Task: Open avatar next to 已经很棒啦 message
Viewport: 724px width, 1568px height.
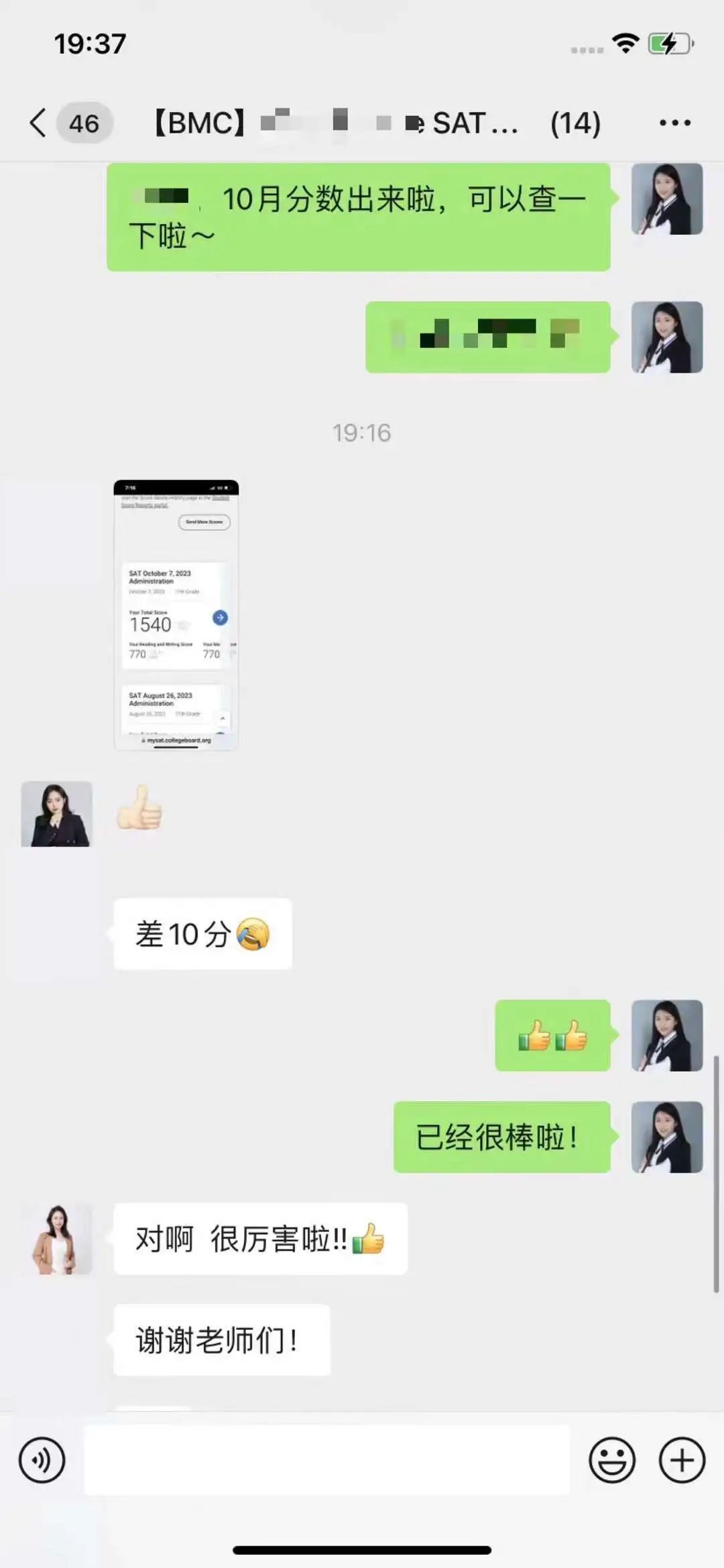Action: coord(666,1137)
